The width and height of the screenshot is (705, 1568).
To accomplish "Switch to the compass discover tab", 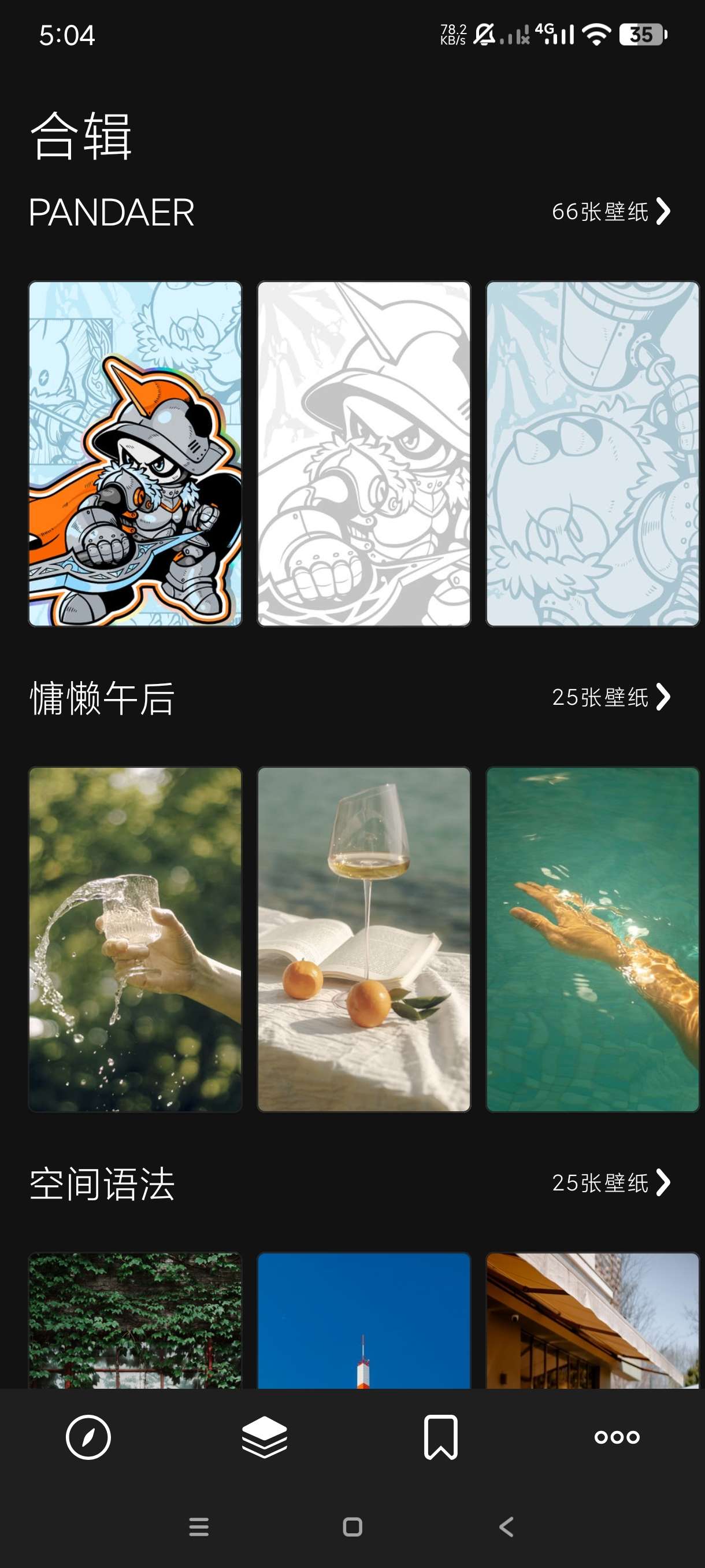I will click(x=88, y=1438).
